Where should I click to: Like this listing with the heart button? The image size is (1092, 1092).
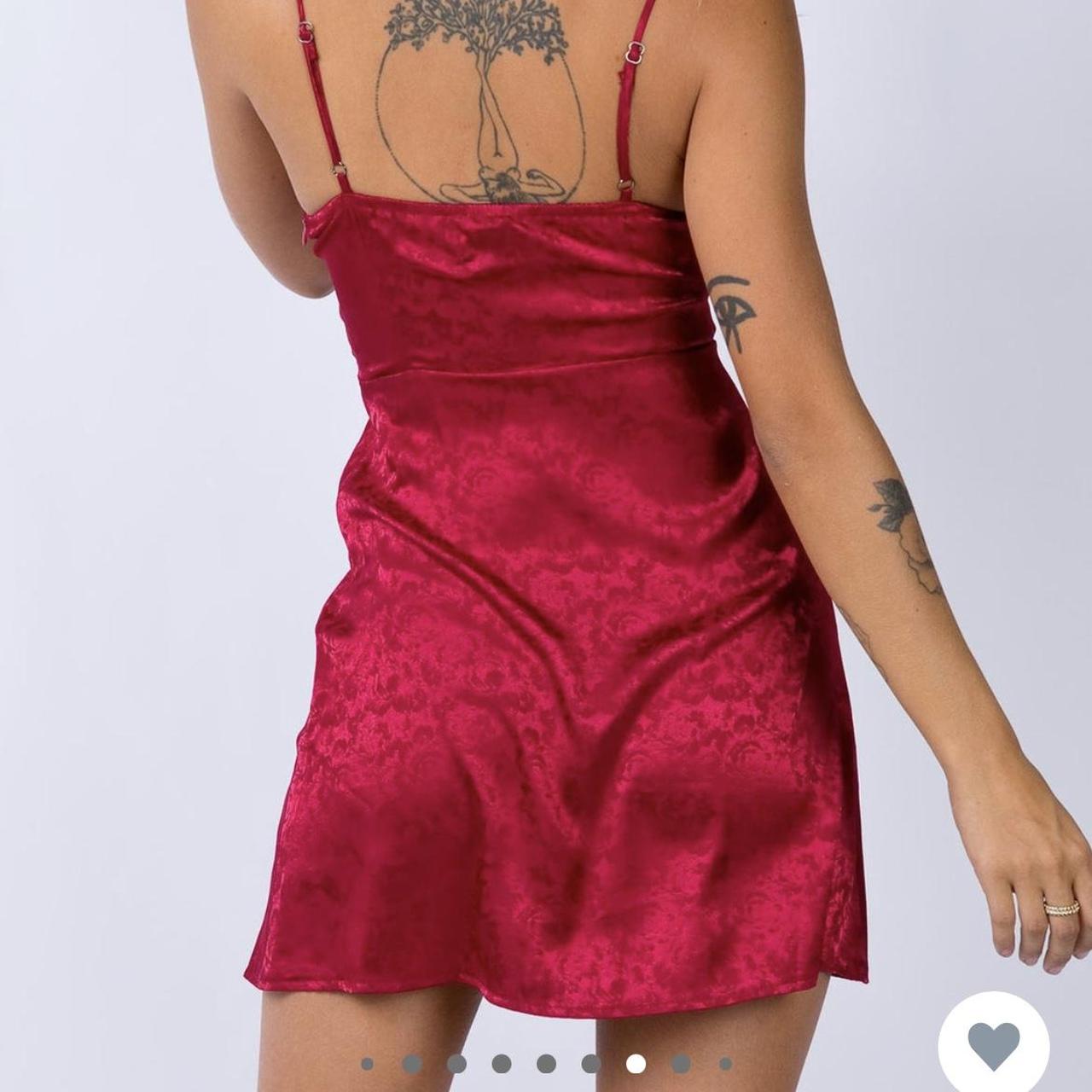tap(994, 1045)
